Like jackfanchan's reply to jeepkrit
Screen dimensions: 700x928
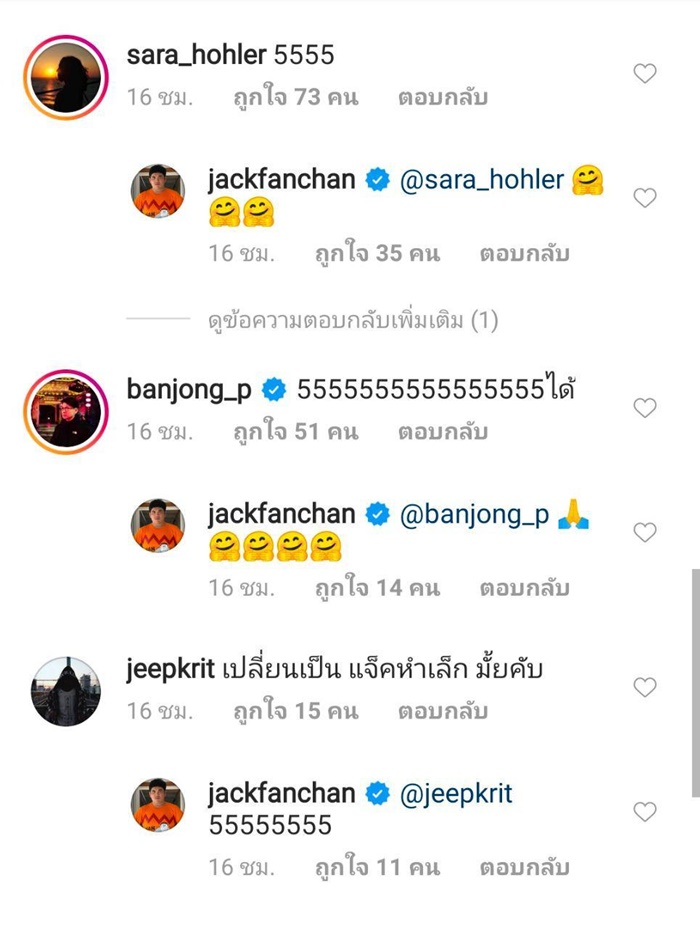pyautogui.click(x=646, y=812)
